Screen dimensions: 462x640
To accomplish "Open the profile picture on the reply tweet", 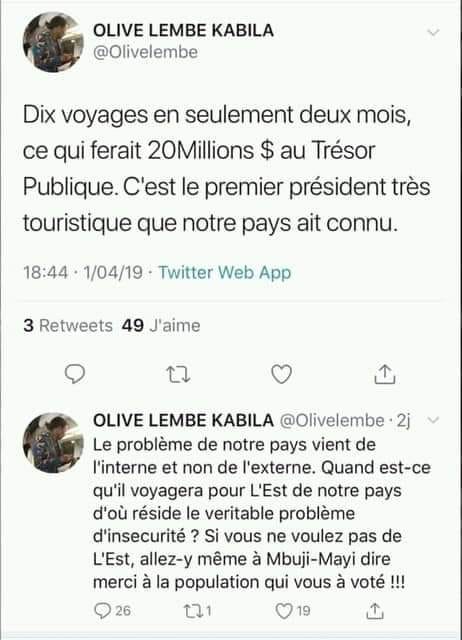I will [x=53, y=443].
